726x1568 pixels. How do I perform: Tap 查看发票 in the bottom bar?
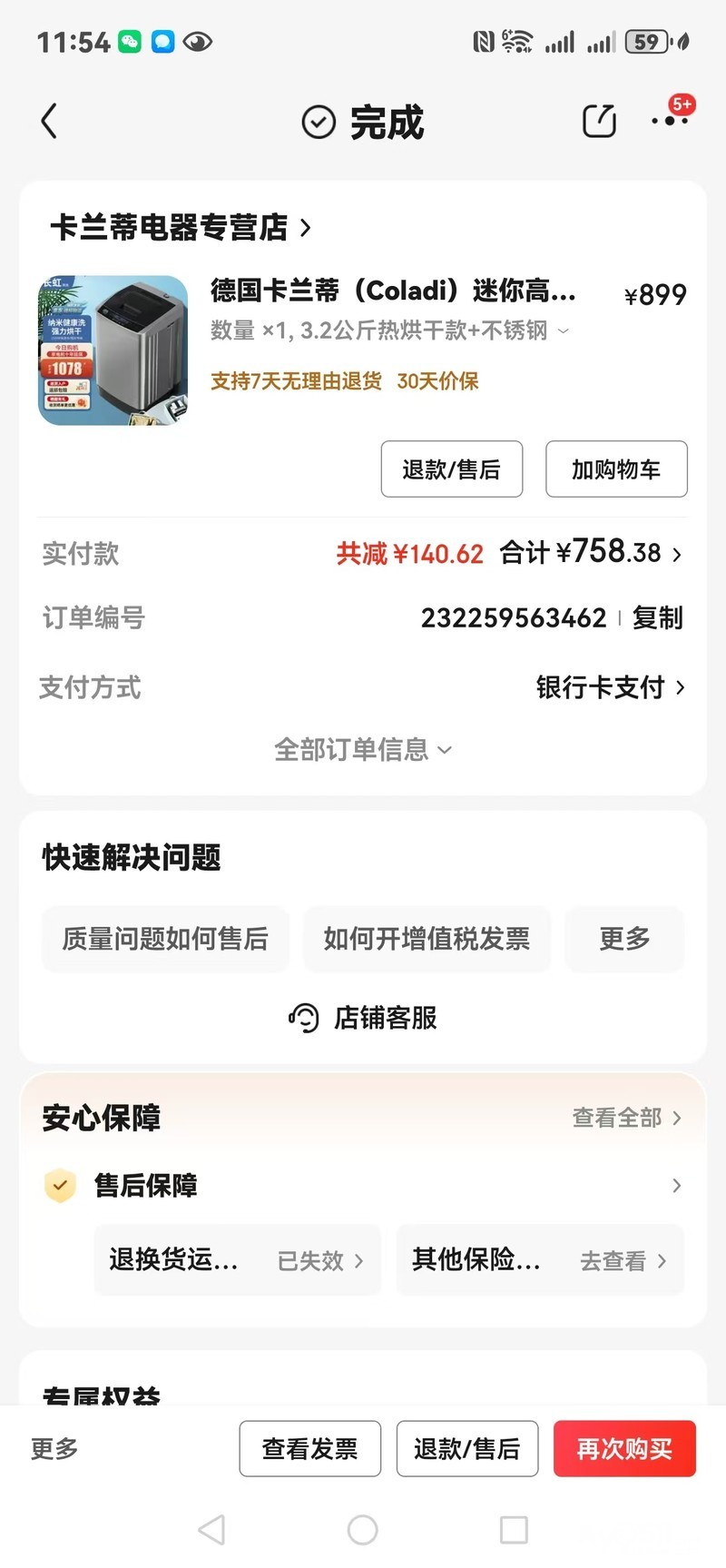(309, 1448)
